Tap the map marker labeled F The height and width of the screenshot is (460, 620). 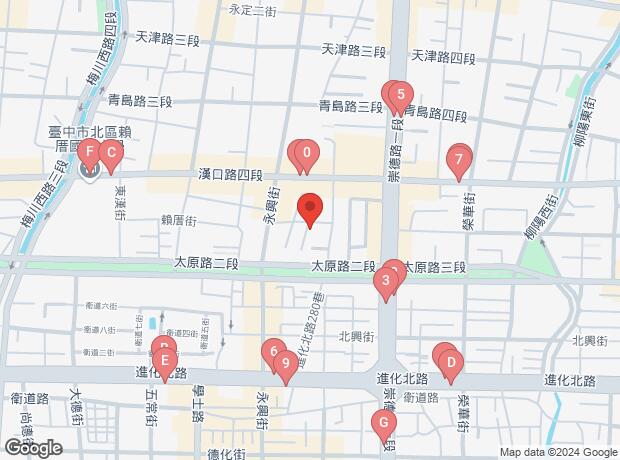tap(90, 154)
